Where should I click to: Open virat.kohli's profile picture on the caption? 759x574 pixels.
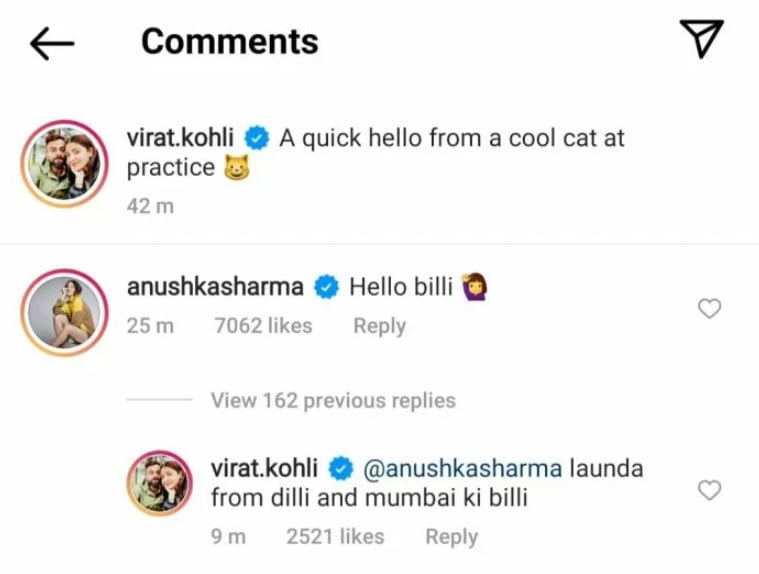tap(64, 163)
